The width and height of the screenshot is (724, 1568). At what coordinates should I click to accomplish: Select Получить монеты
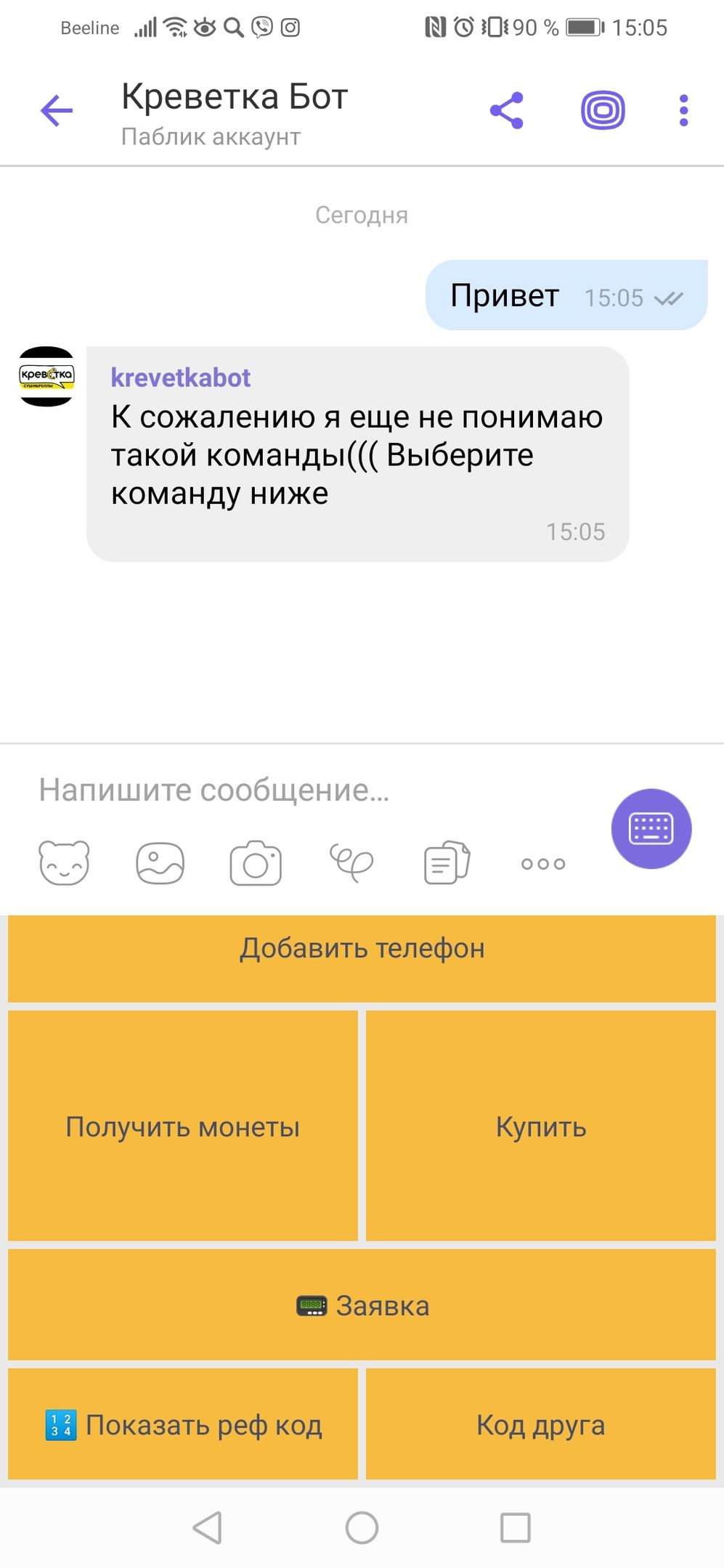coord(182,1126)
